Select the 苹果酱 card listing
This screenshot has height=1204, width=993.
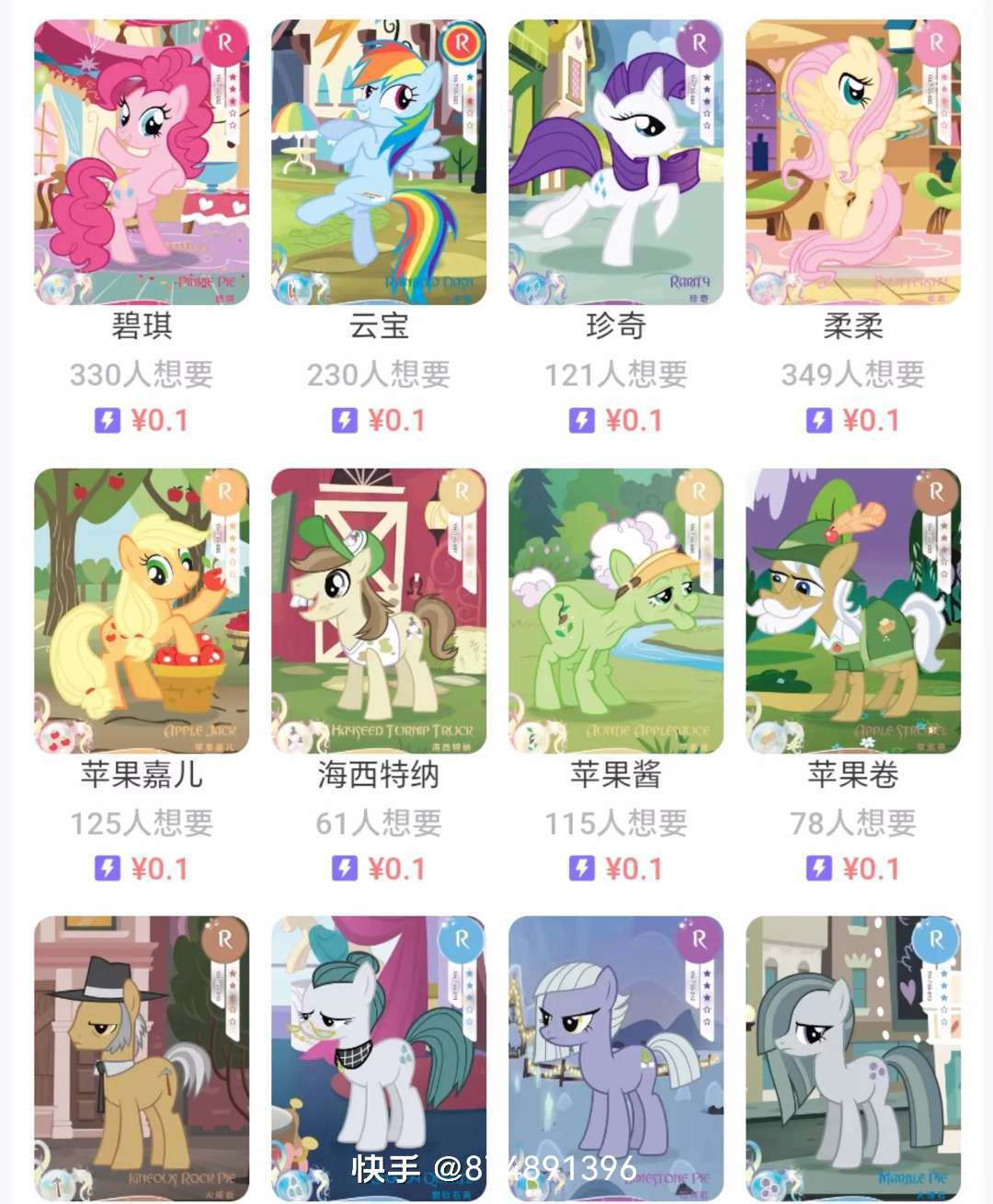(616, 611)
